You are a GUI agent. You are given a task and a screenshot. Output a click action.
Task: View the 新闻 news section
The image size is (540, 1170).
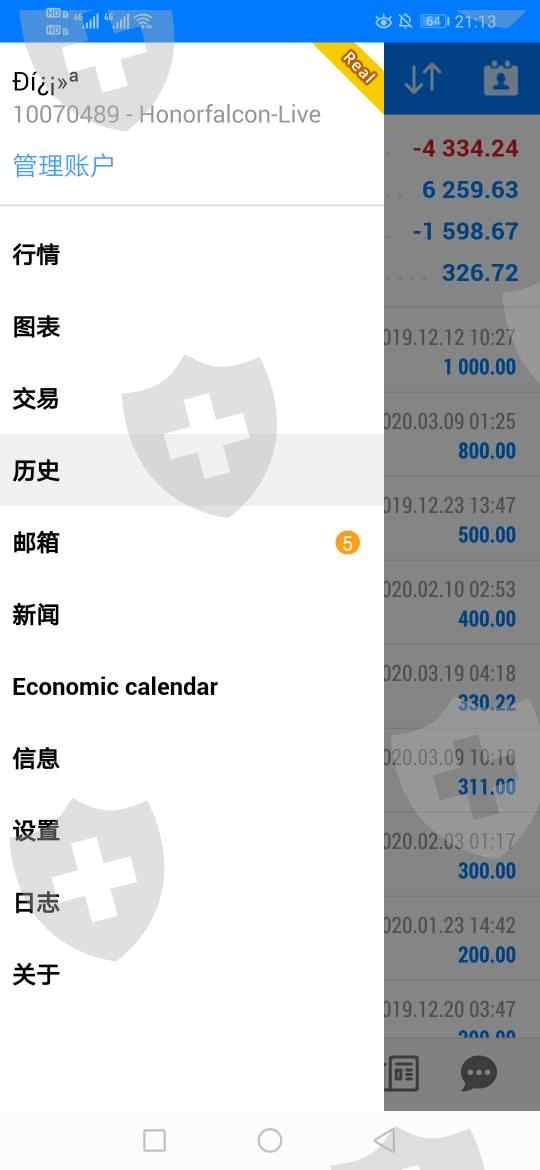[x=192, y=613]
